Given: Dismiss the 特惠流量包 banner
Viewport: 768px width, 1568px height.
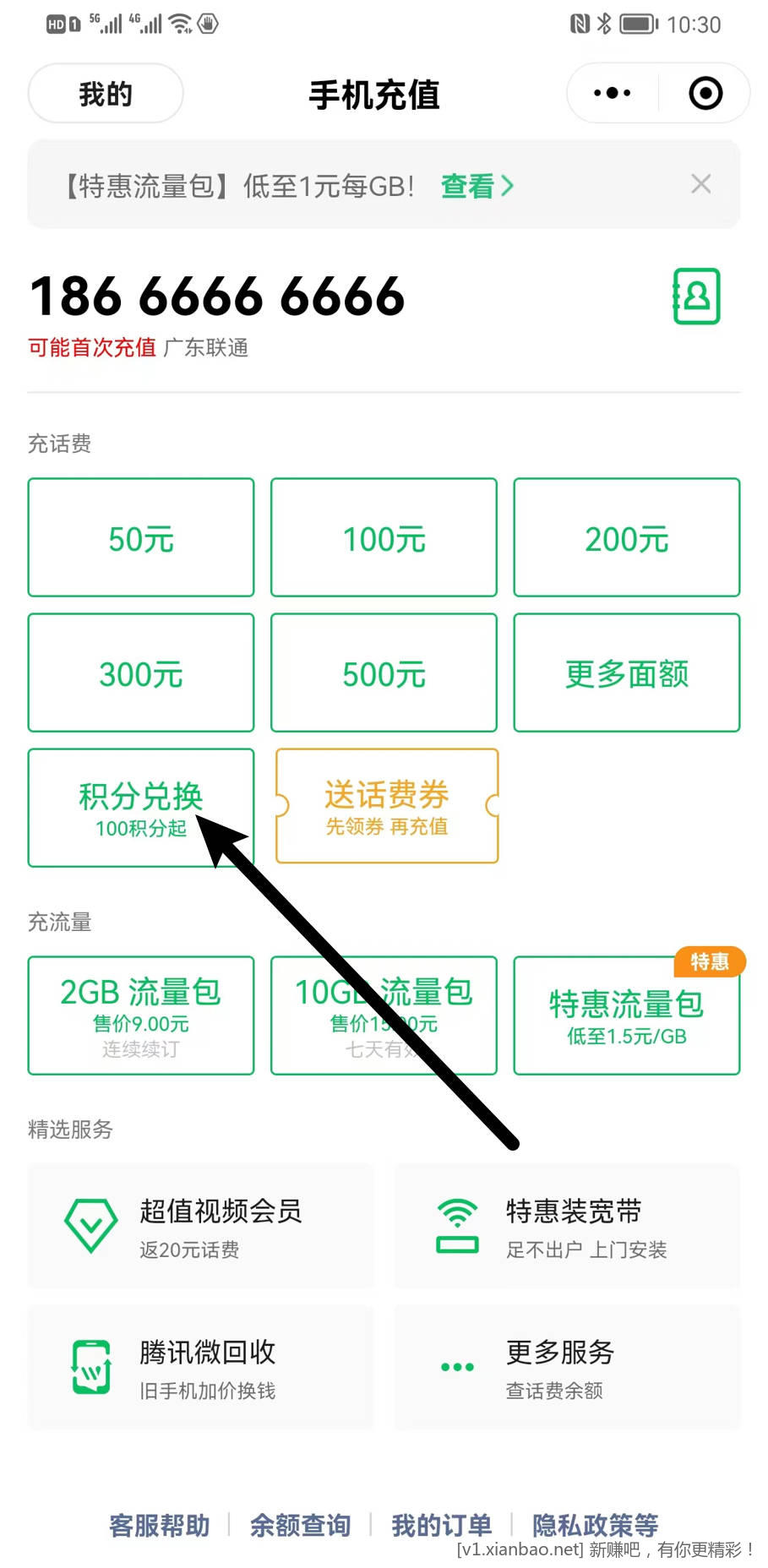Looking at the screenshot, I should (700, 184).
